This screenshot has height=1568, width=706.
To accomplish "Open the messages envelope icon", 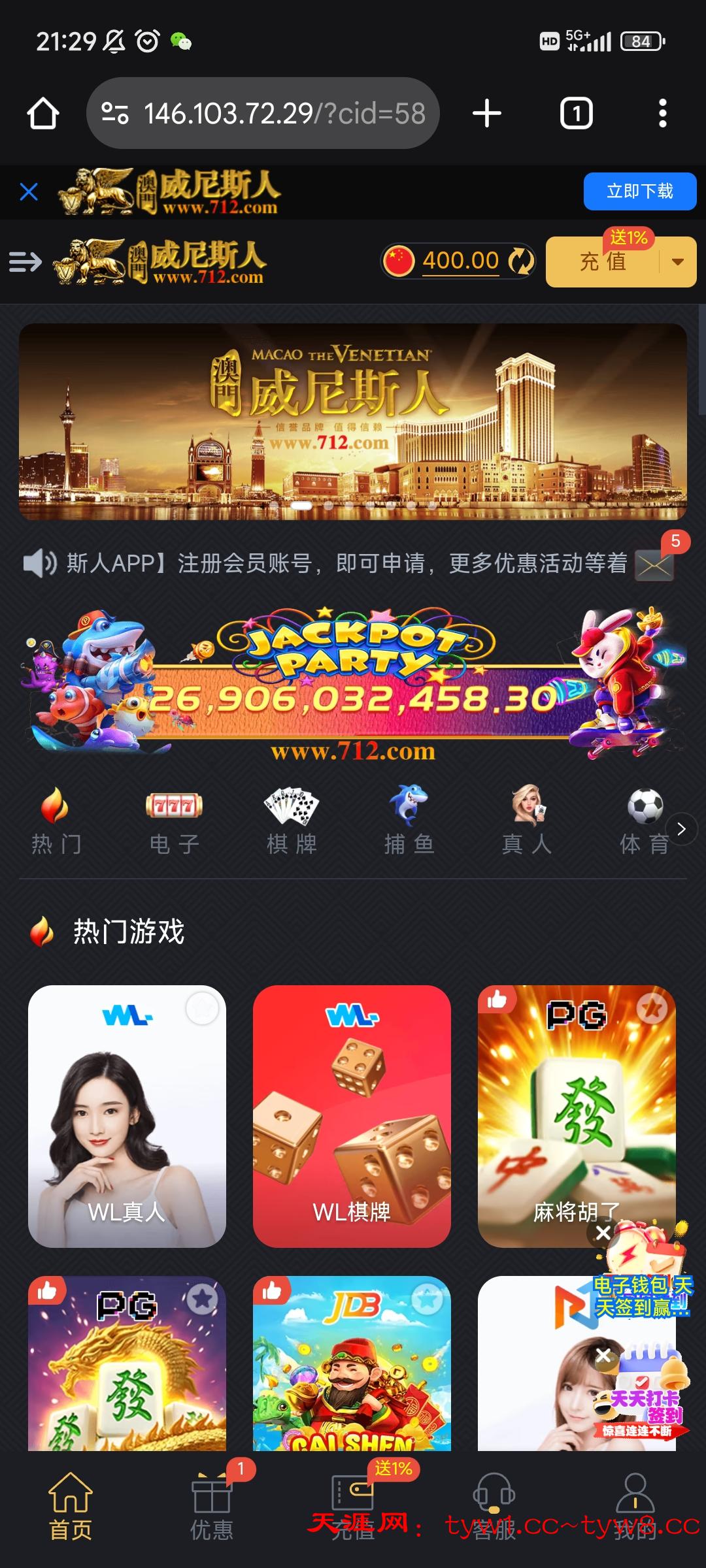I will tap(654, 564).
